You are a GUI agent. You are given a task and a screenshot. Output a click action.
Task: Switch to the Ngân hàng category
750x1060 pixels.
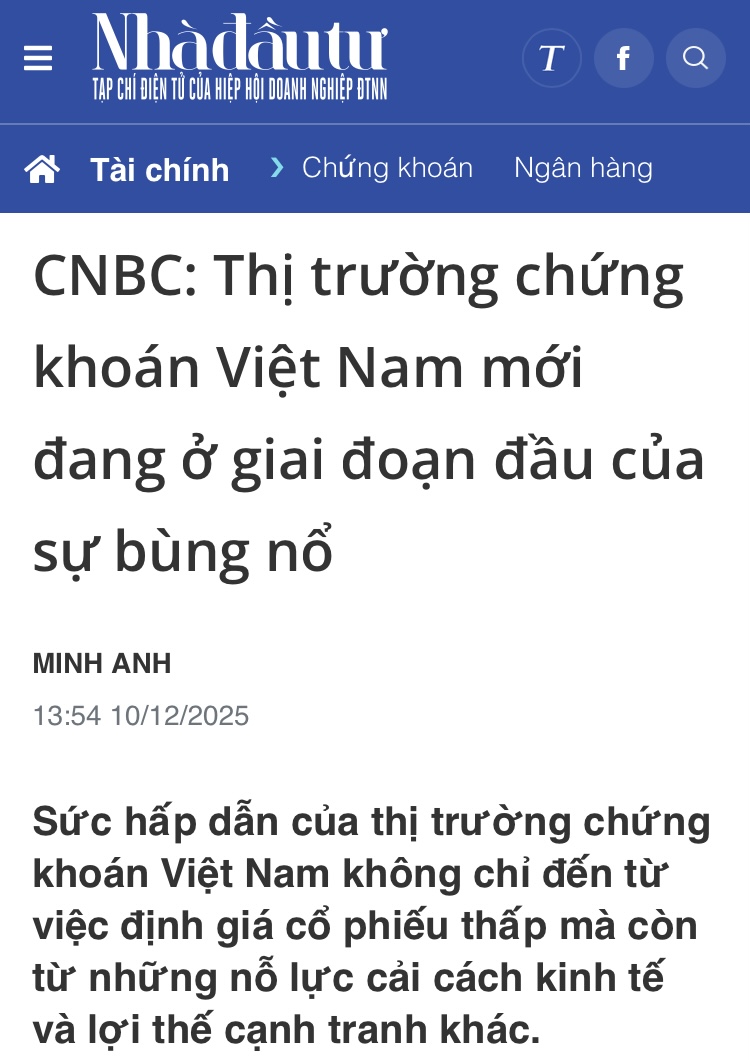pyautogui.click(x=583, y=168)
